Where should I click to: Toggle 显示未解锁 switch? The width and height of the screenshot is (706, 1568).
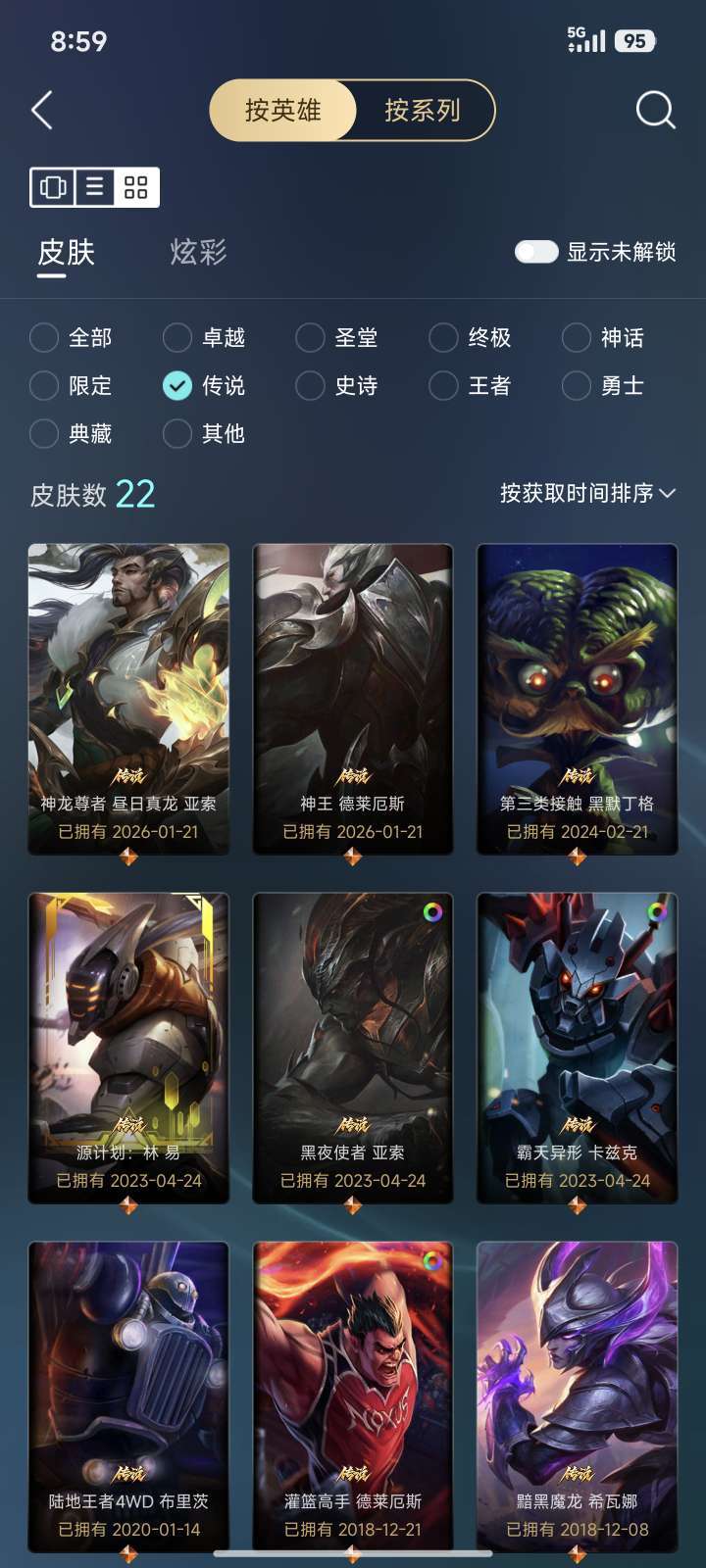(536, 252)
